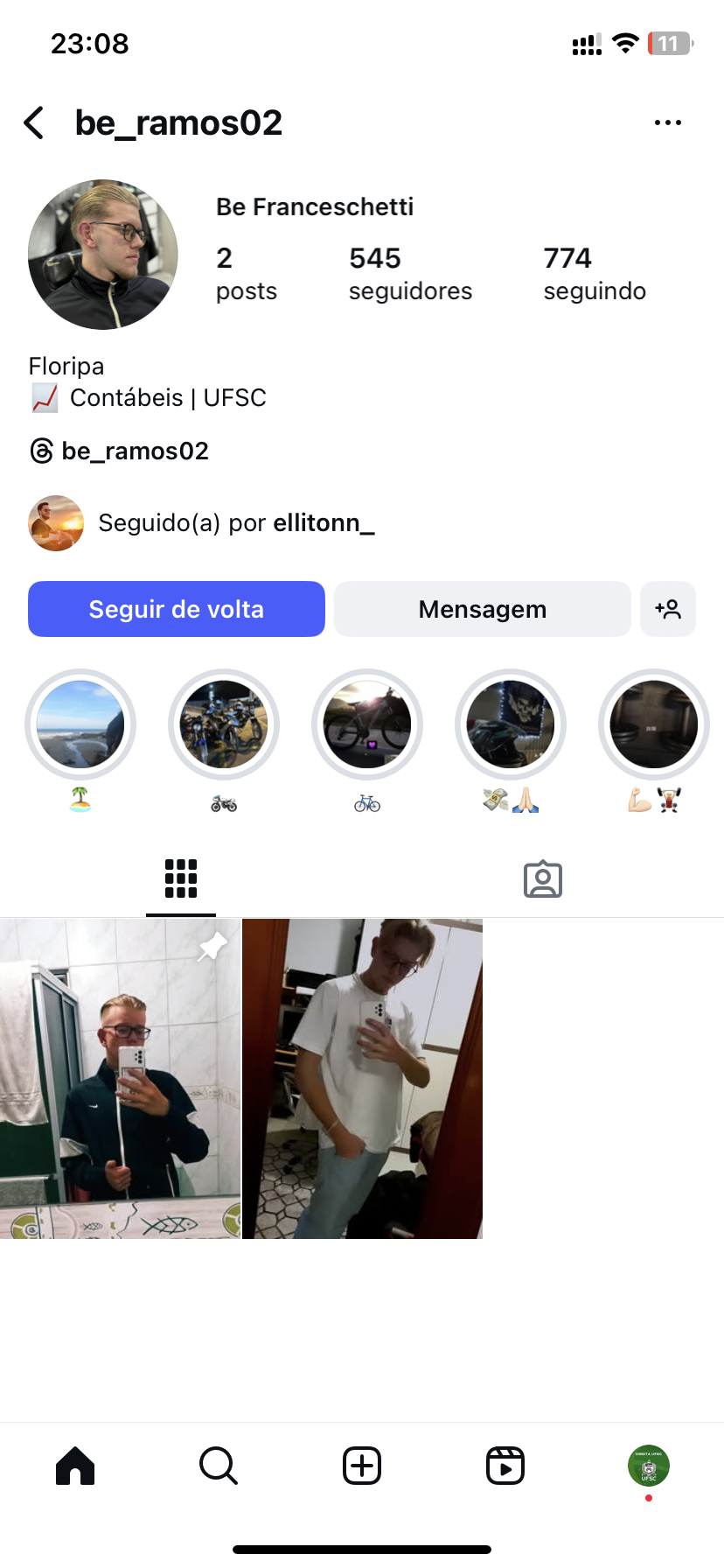Open Mensagem to send a message

point(482,609)
